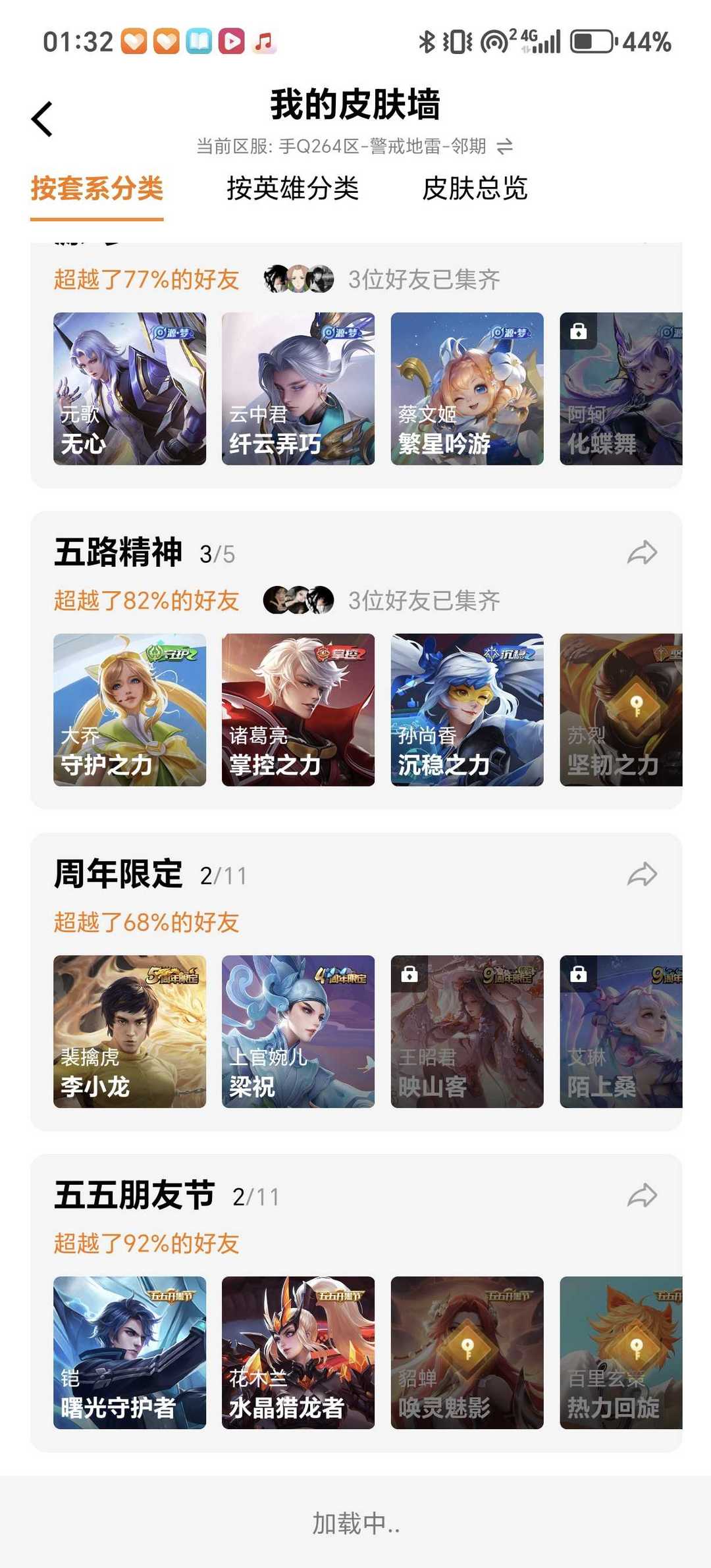The width and height of the screenshot is (711, 1568).
Task: Expand the 五路精神 friend avatars list
Action: (298, 599)
